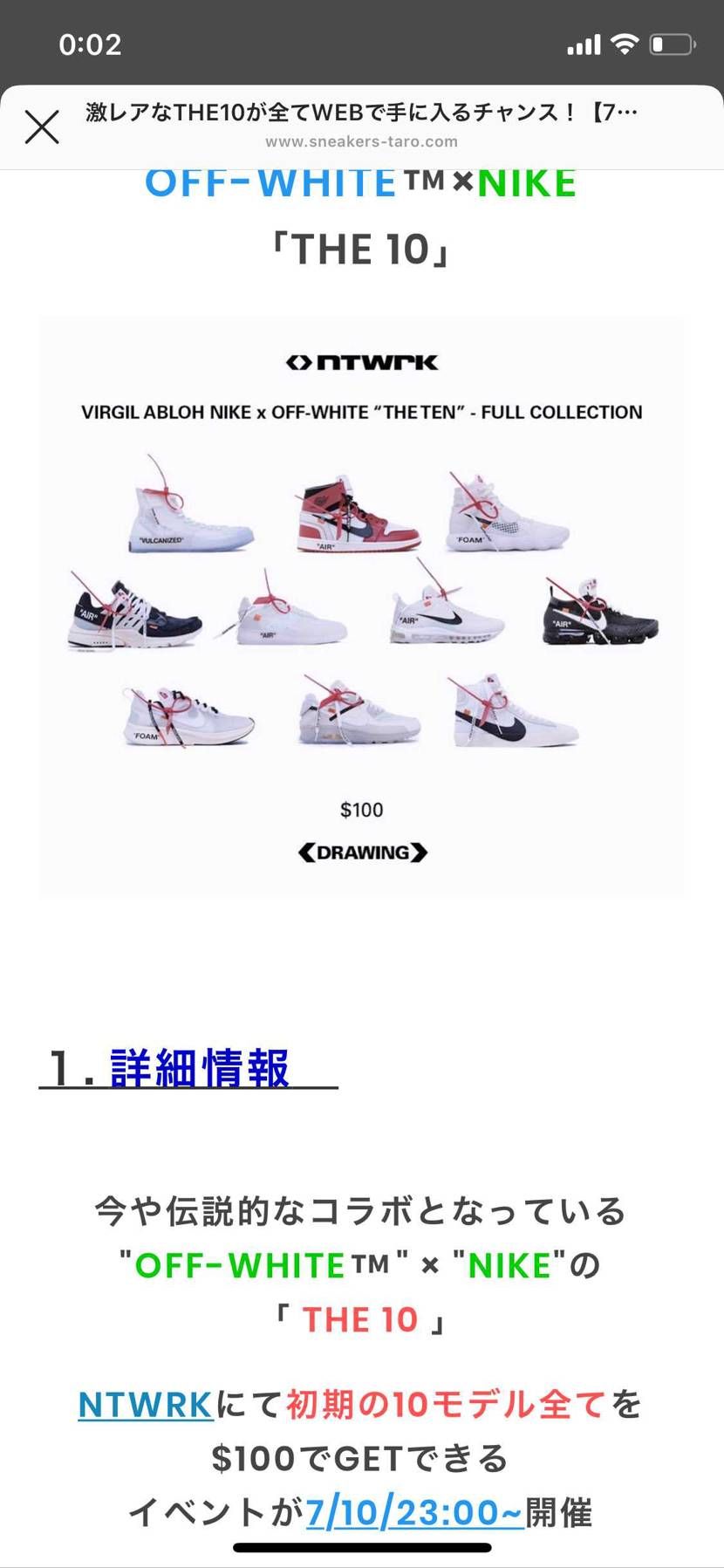Open the 7/10/23:00~ date link
This screenshot has height=1568, width=724.
click(414, 1511)
